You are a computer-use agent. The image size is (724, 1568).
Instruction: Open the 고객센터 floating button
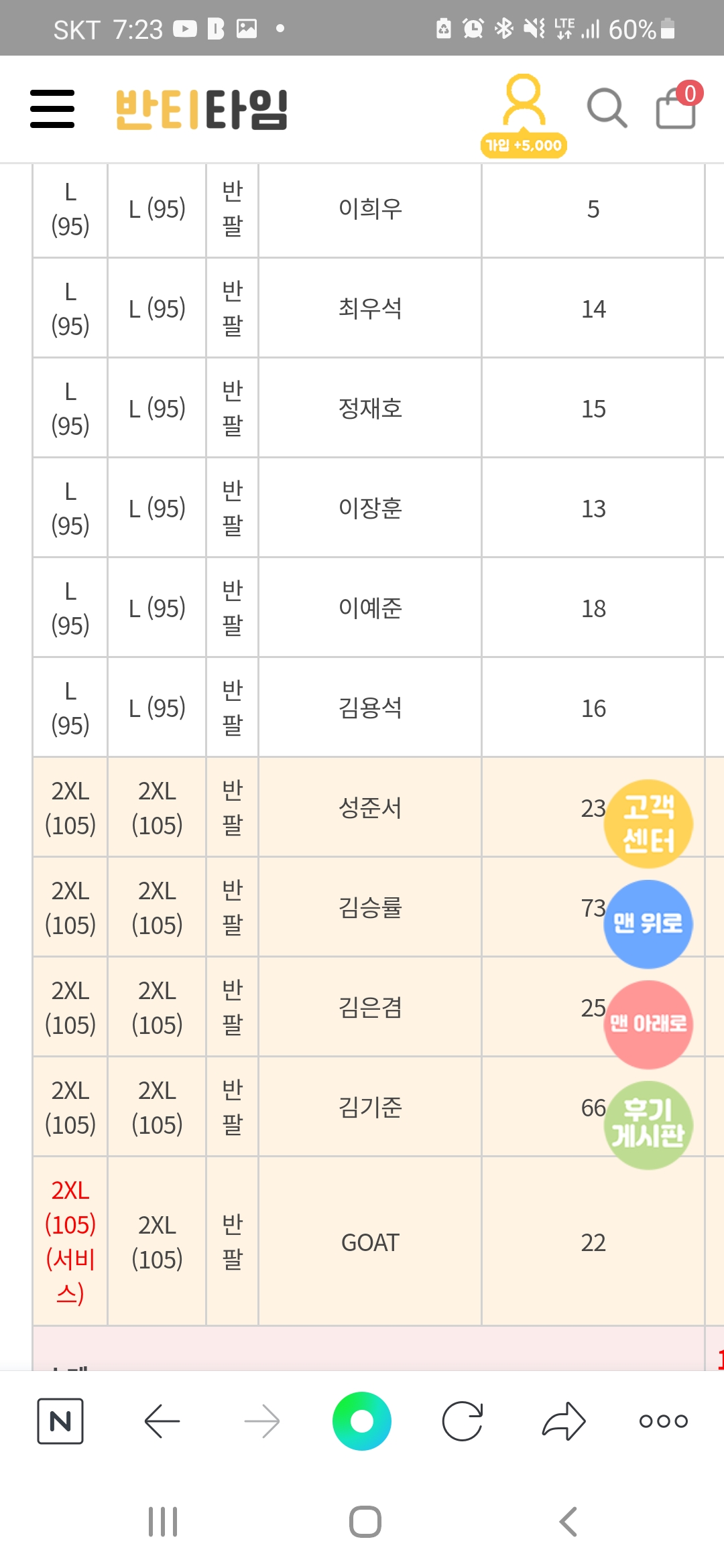pyautogui.click(x=648, y=824)
